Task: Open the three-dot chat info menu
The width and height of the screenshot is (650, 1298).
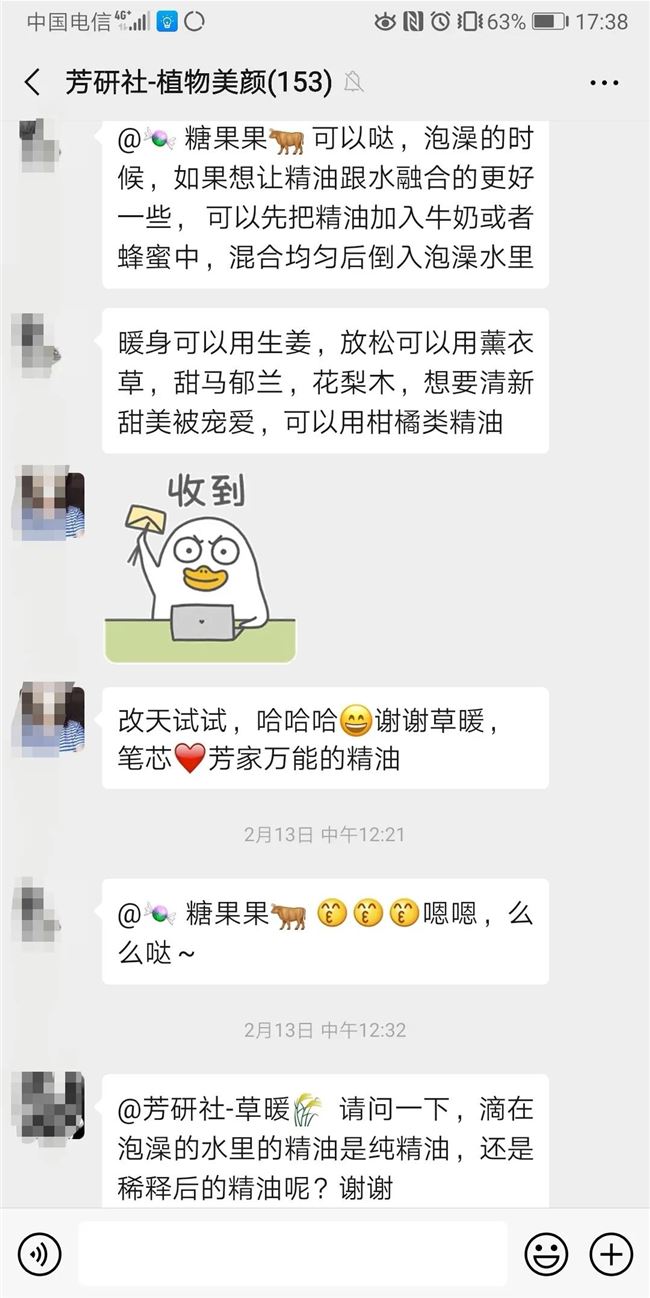Action: pos(604,82)
